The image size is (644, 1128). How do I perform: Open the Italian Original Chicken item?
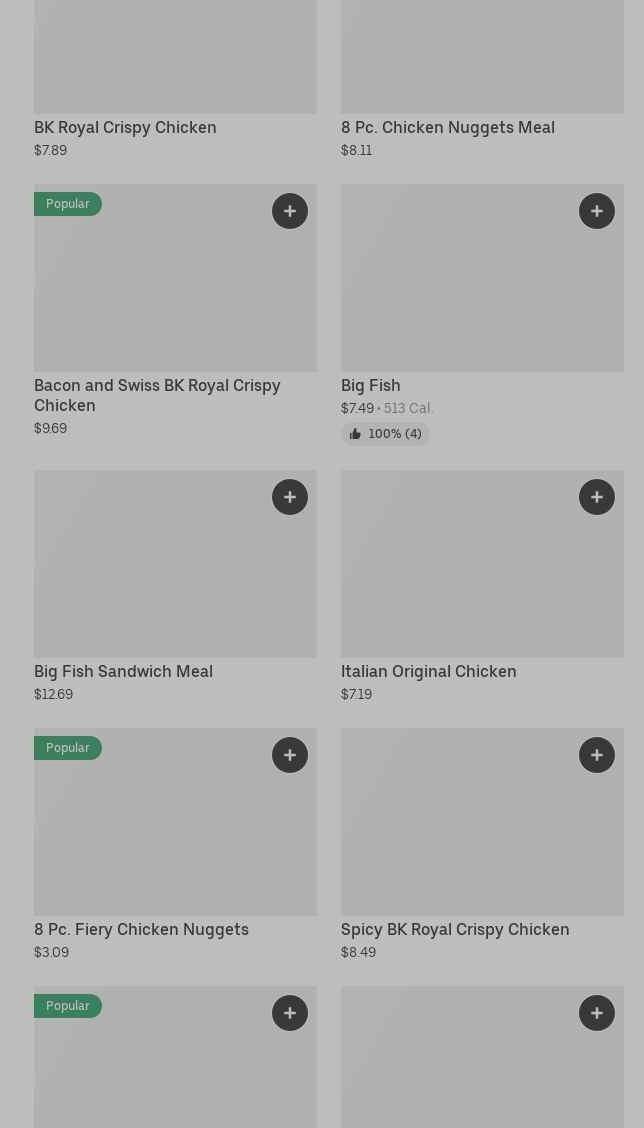click(428, 671)
